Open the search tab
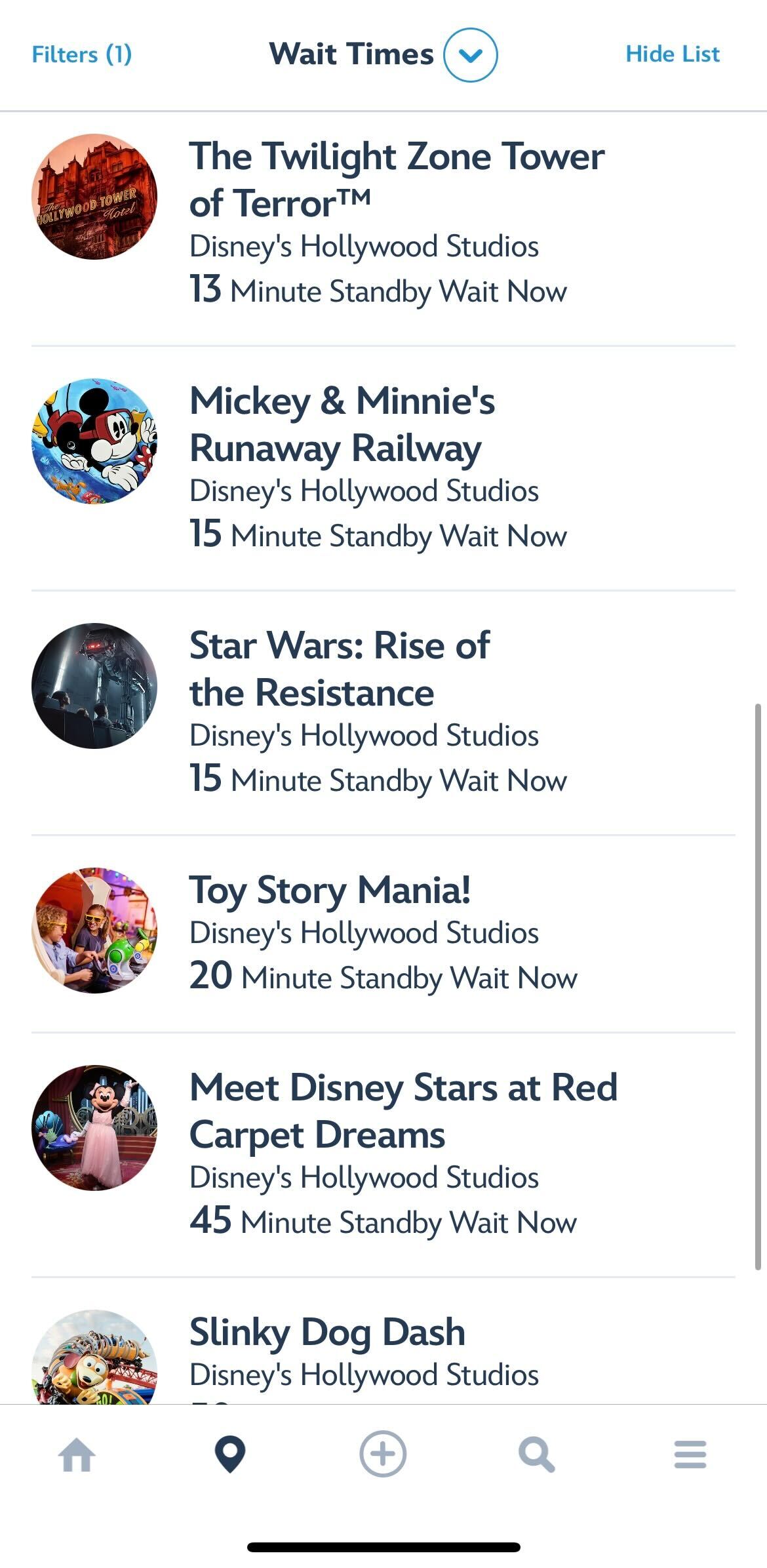The image size is (767, 1568). coord(536,1455)
